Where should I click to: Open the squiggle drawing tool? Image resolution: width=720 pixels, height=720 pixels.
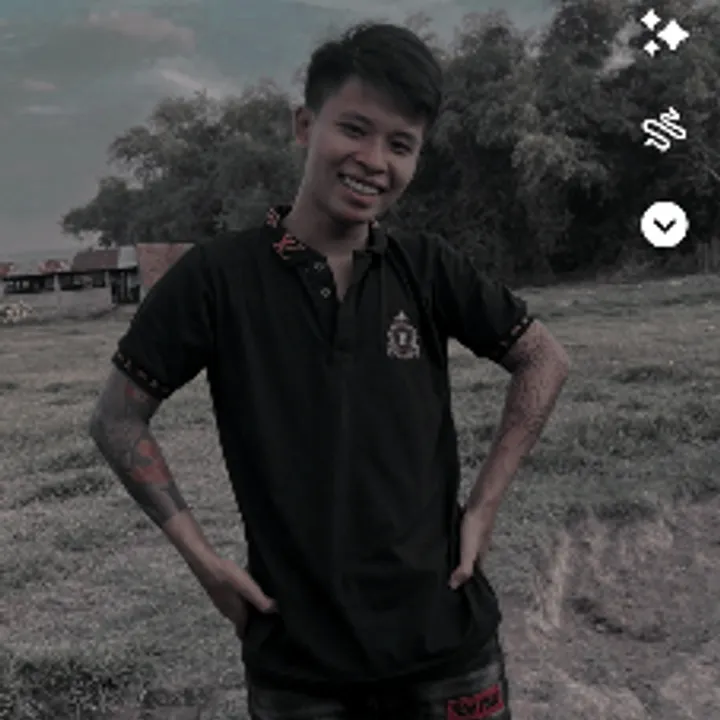click(664, 129)
